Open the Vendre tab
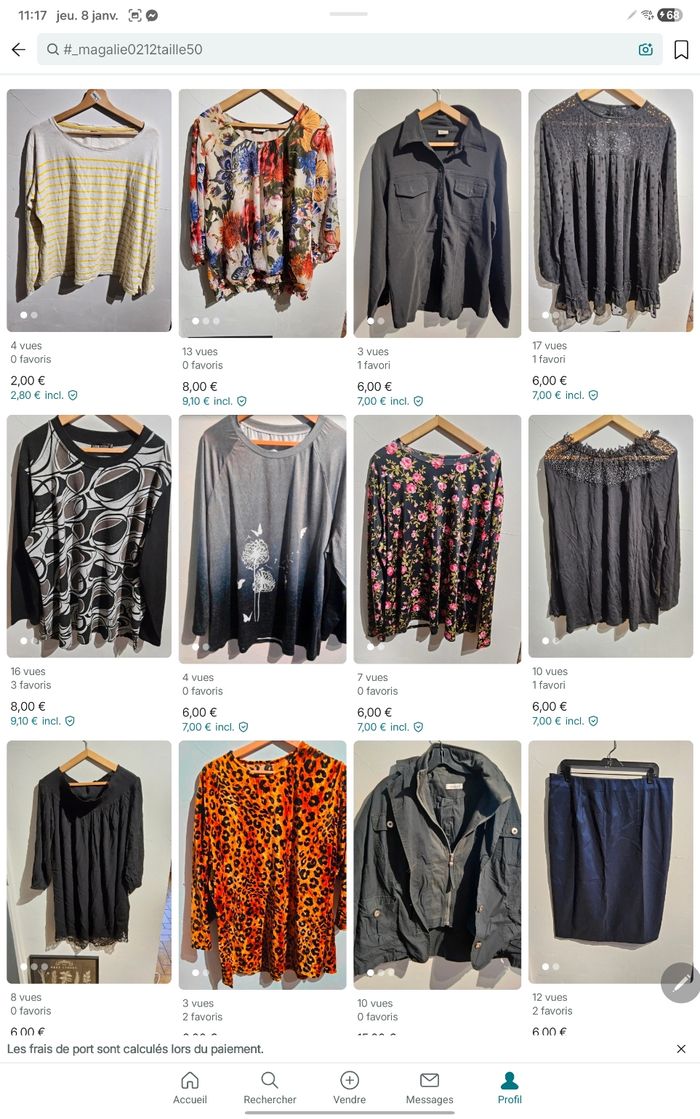Screen dimensions: 700x1119 [349, 1087]
